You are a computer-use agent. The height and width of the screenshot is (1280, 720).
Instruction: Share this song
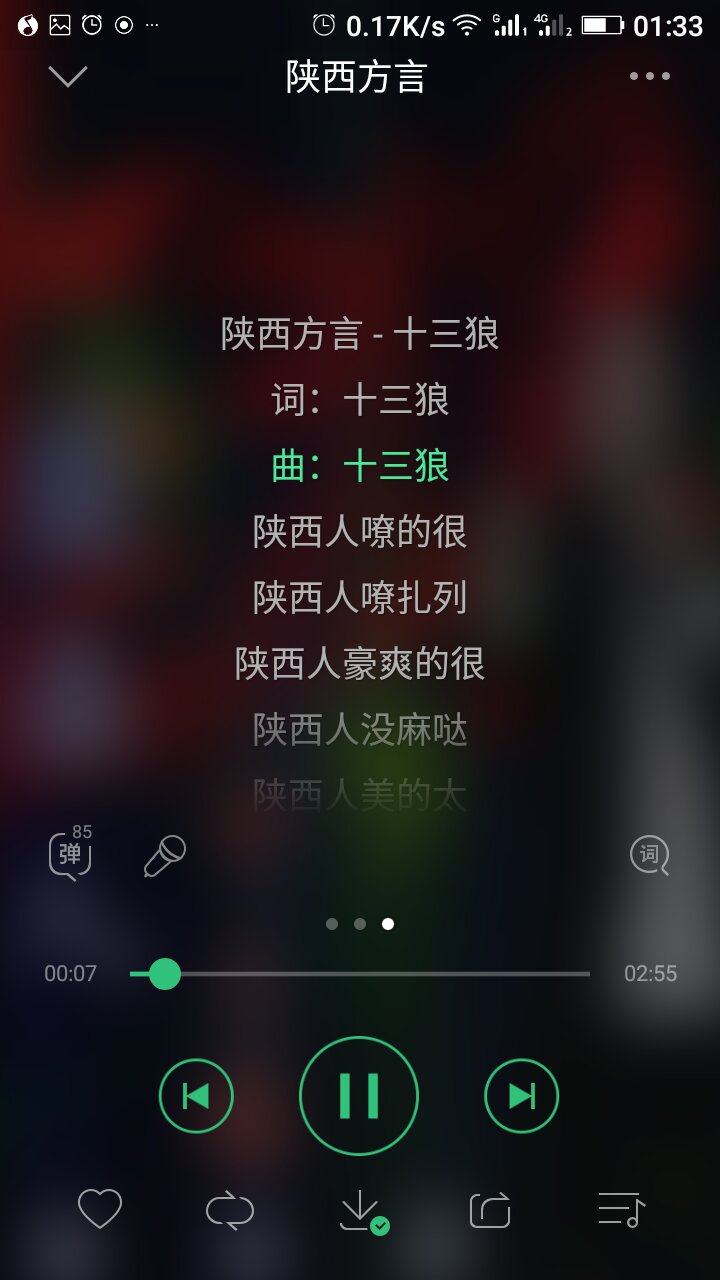(x=490, y=1210)
